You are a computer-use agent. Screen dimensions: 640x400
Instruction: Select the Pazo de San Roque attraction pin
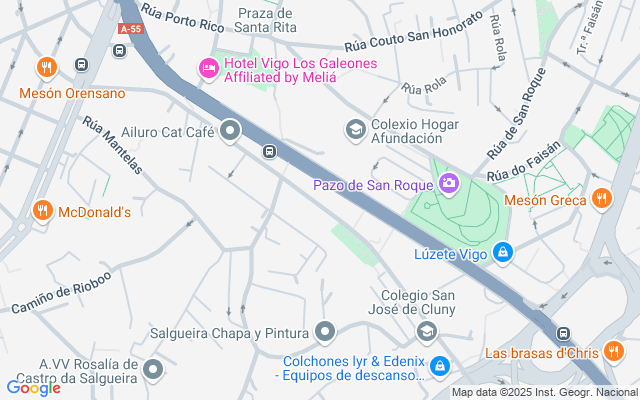[449, 184]
